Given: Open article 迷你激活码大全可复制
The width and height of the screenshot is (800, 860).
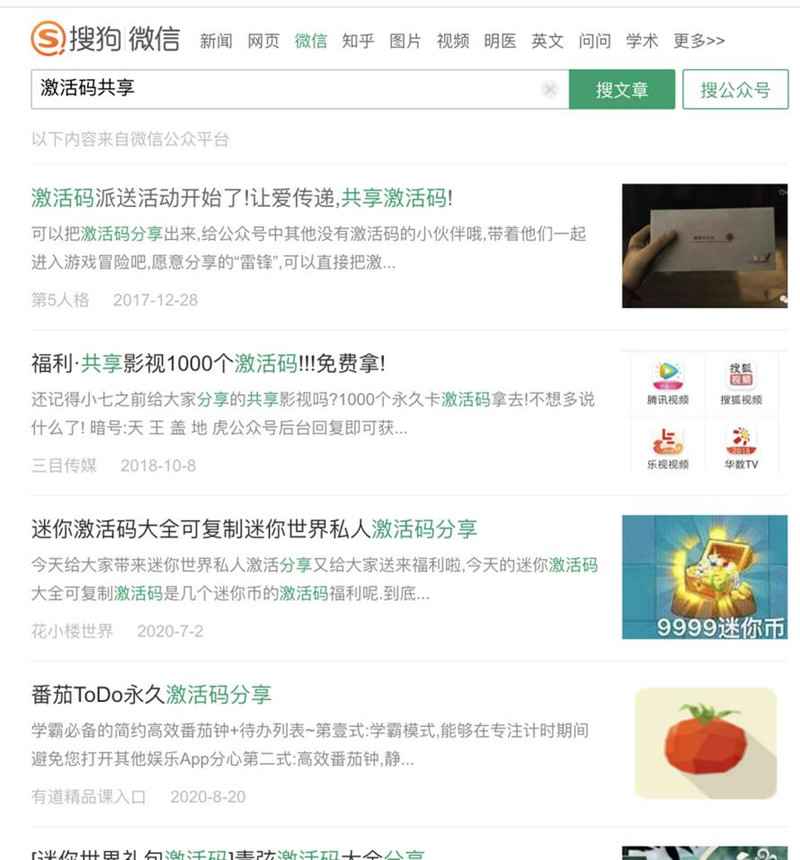Looking at the screenshot, I should [254, 529].
